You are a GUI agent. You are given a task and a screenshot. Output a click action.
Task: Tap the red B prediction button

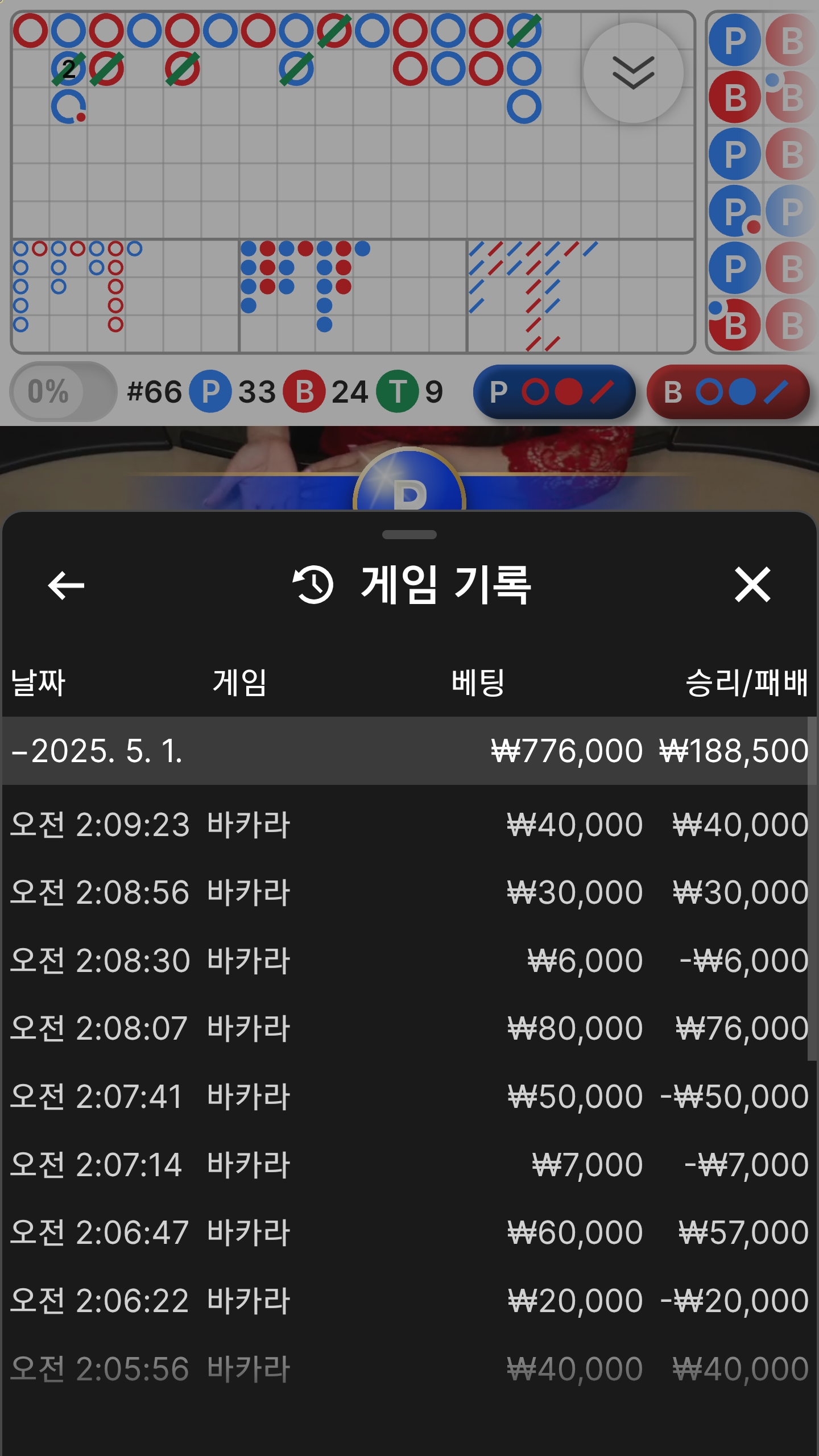(x=728, y=392)
